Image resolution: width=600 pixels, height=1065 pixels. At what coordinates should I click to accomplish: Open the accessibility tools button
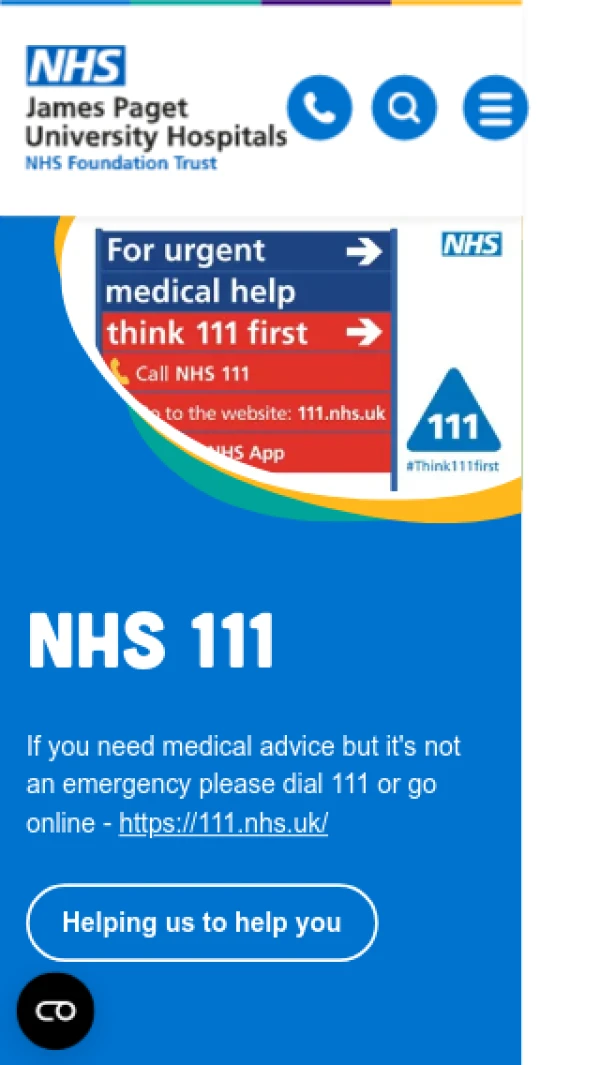pos(56,1010)
